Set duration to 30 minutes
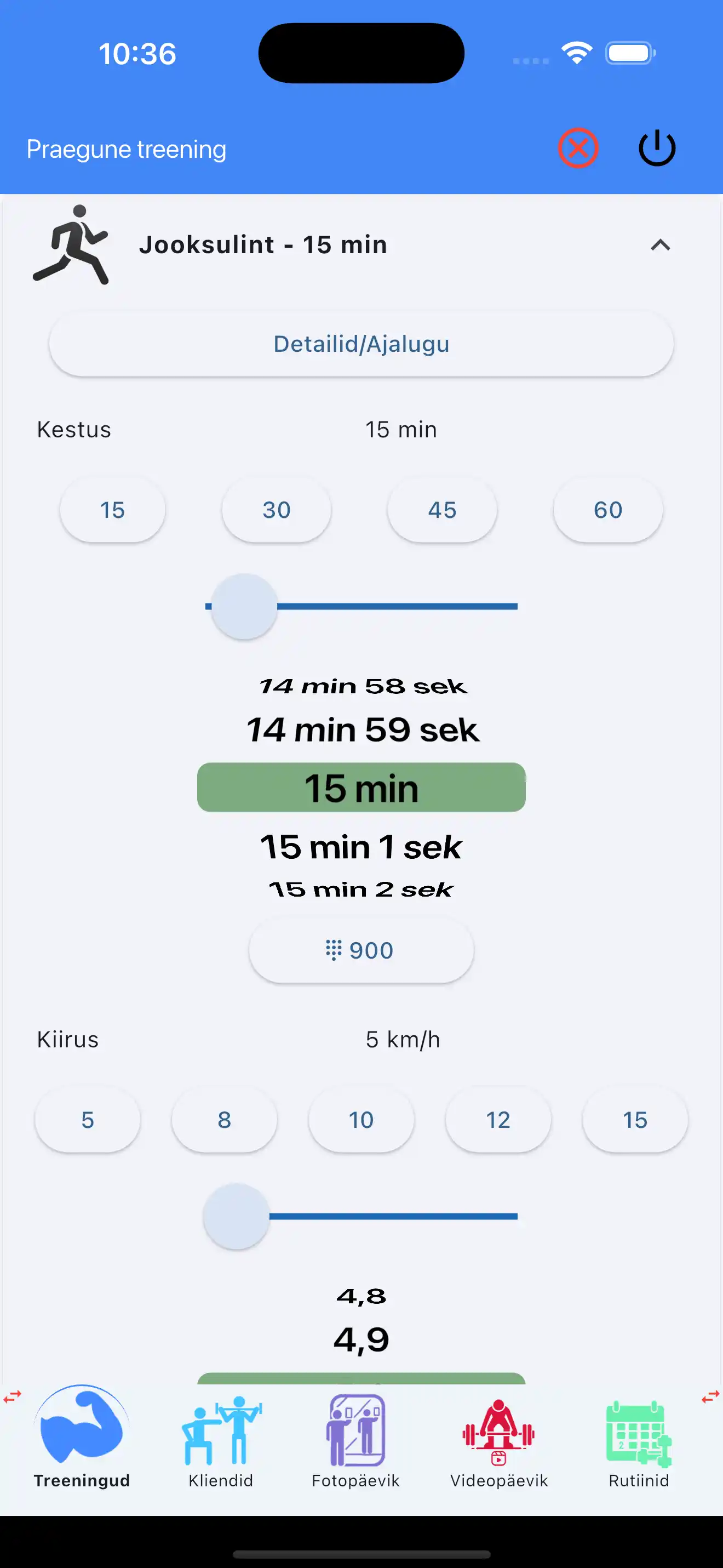The width and height of the screenshot is (723, 1568). pyautogui.click(x=277, y=510)
